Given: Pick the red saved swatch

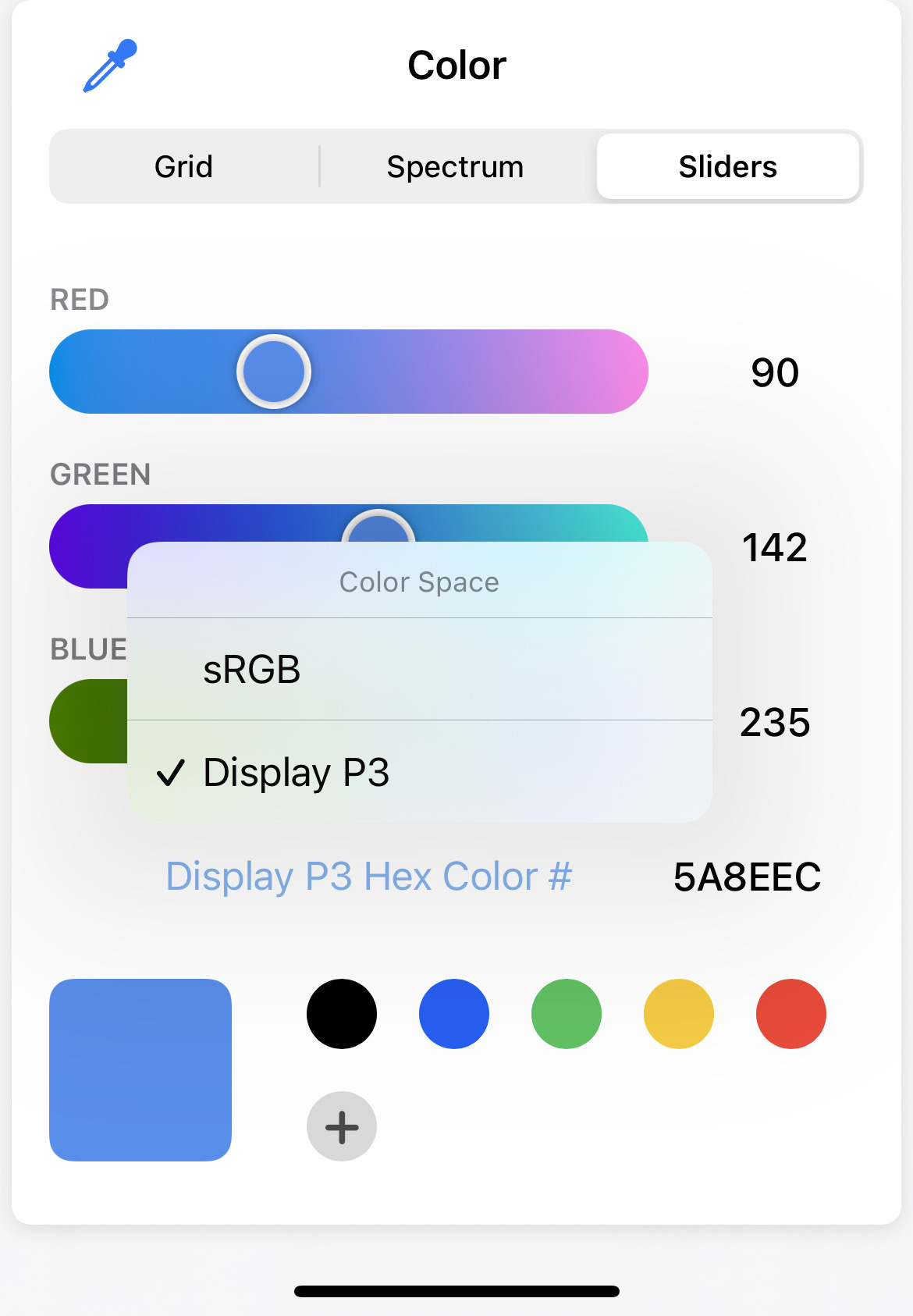Looking at the screenshot, I should pos(791,1014).
